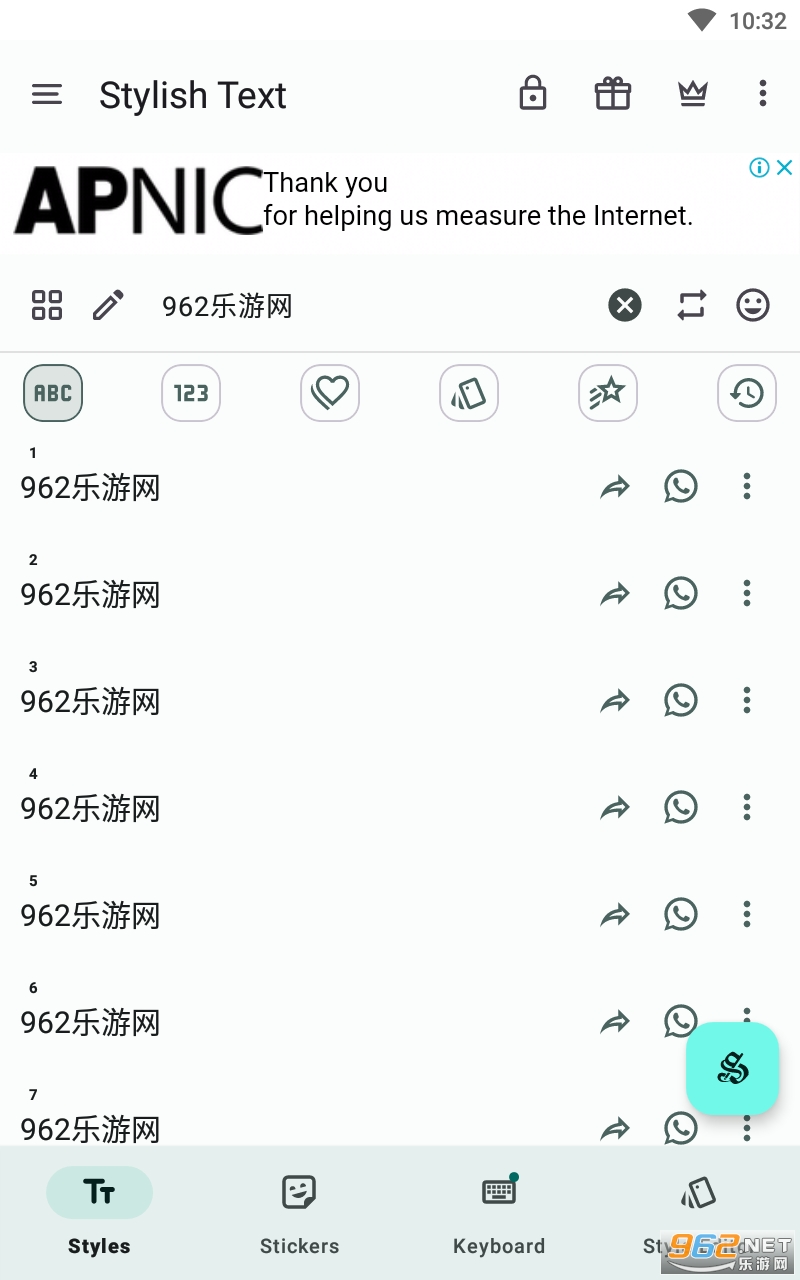Open more options for style 3
Screen dimensions: 800x1280
[x=747, y=700]
